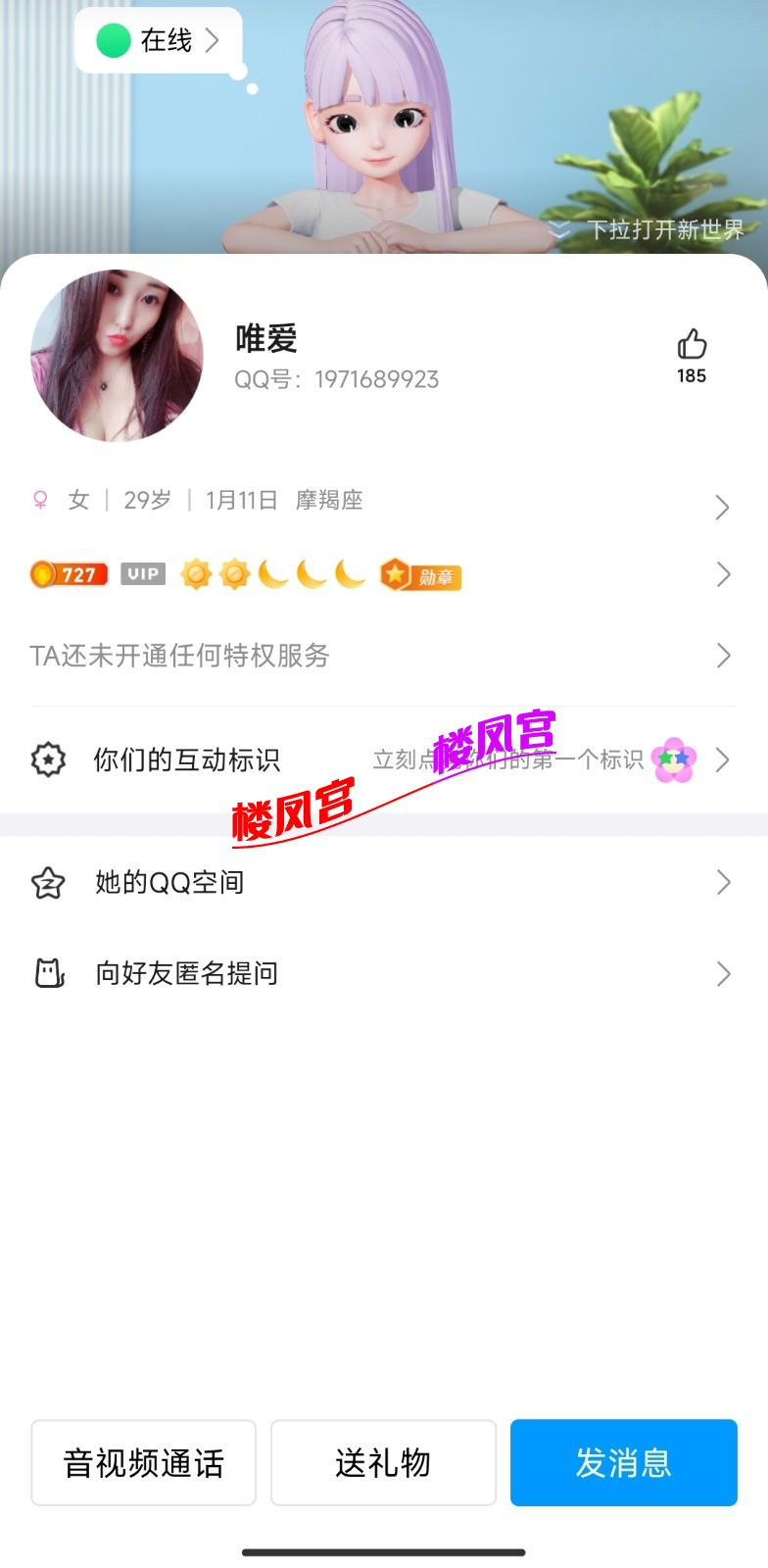Image resolution: width=768 pixels, height=1568 pixels.
Task: Open TA还未开通任何特权服务 row
Action: coord(382,656)
